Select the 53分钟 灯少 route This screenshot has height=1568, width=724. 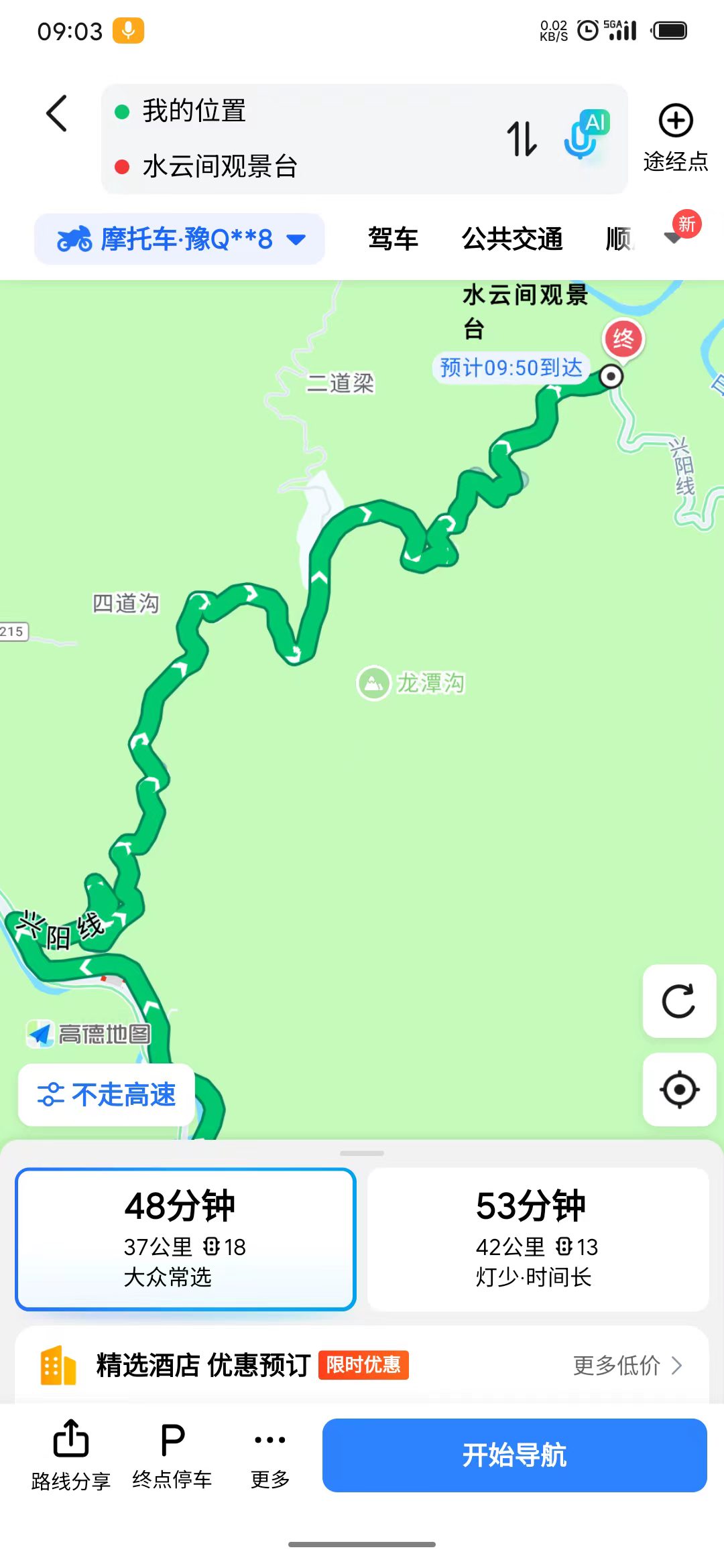538,1239
